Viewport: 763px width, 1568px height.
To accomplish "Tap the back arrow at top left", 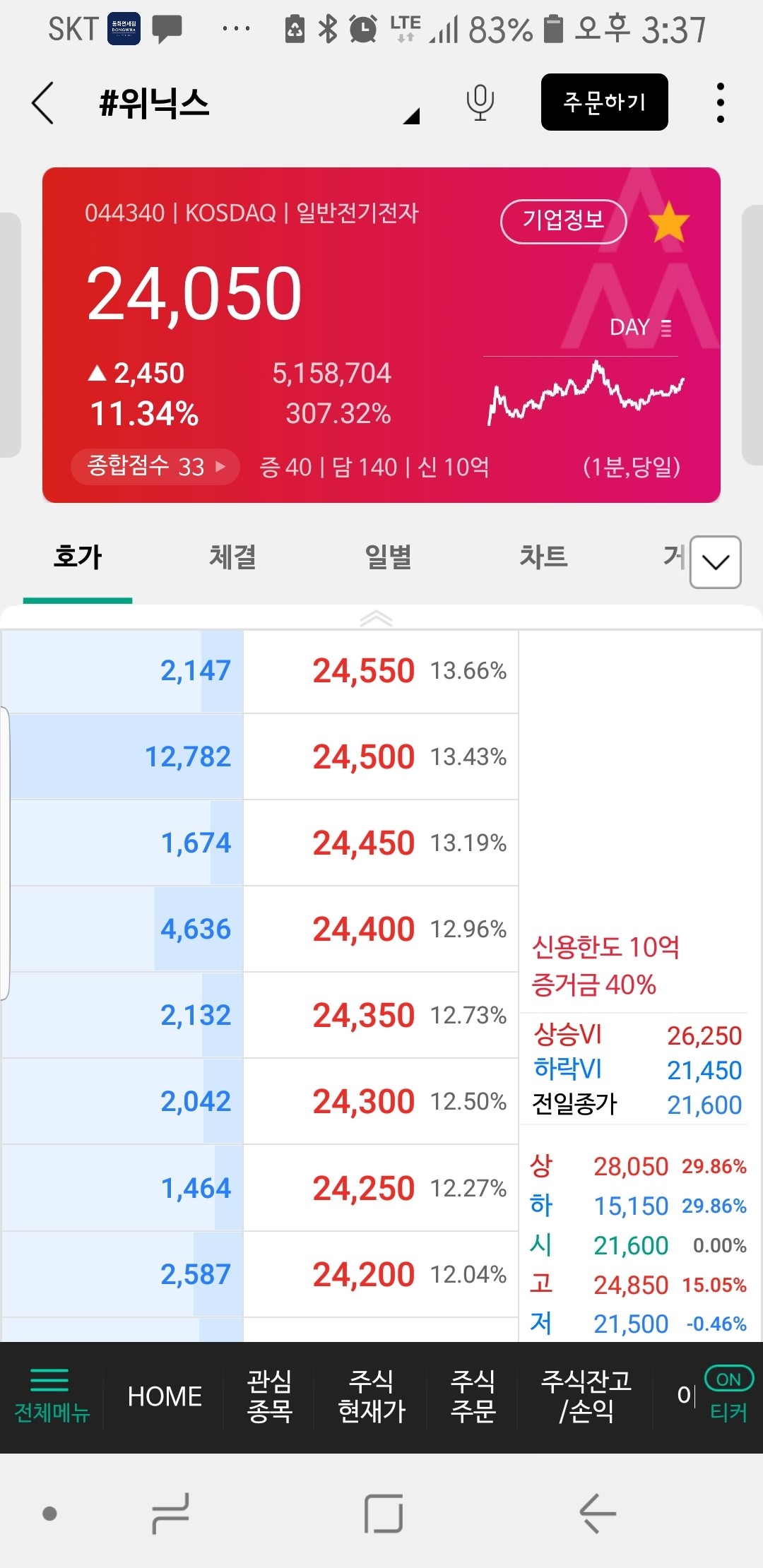I will point(42,103).
